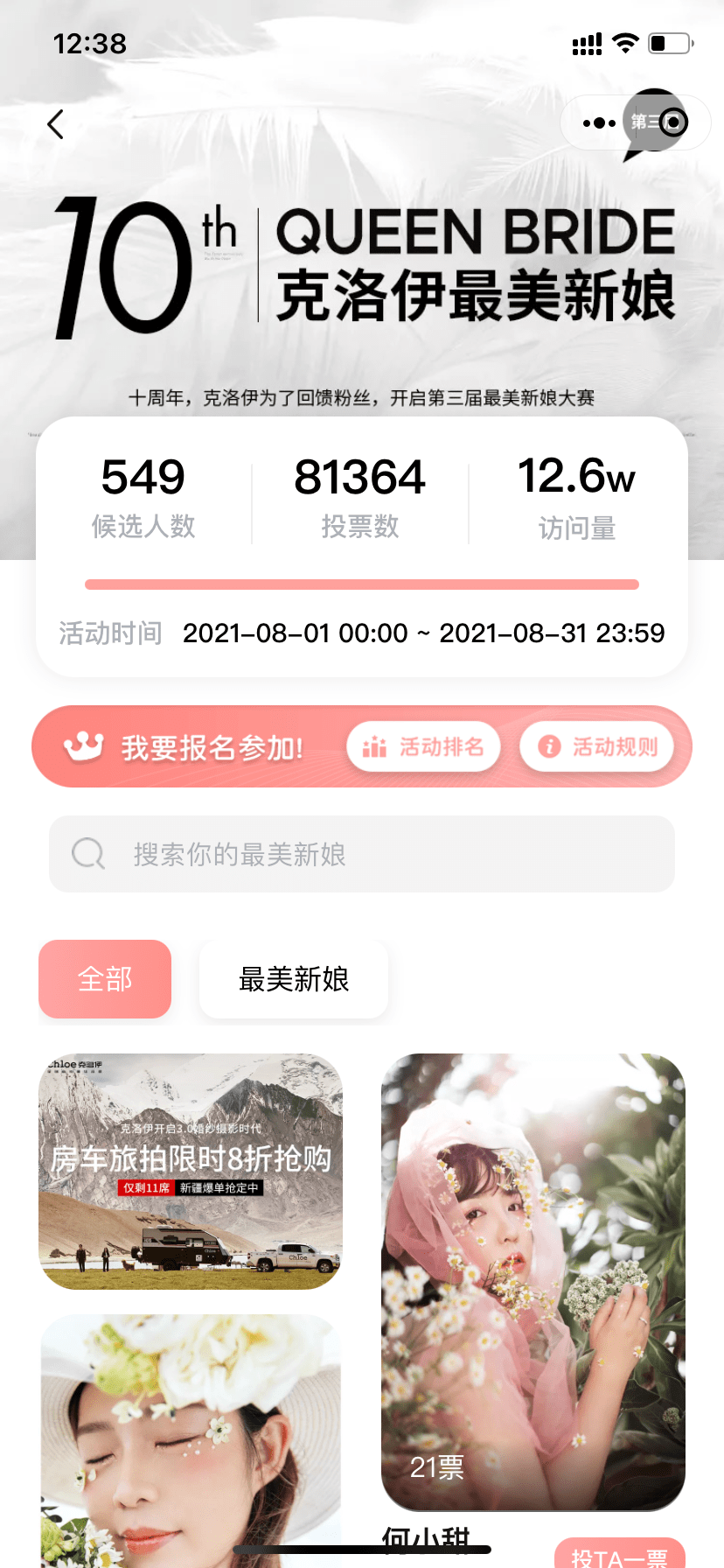Tap the Wi-Fi icon in the status bar

pyautogui.click(x=625, y=43)
